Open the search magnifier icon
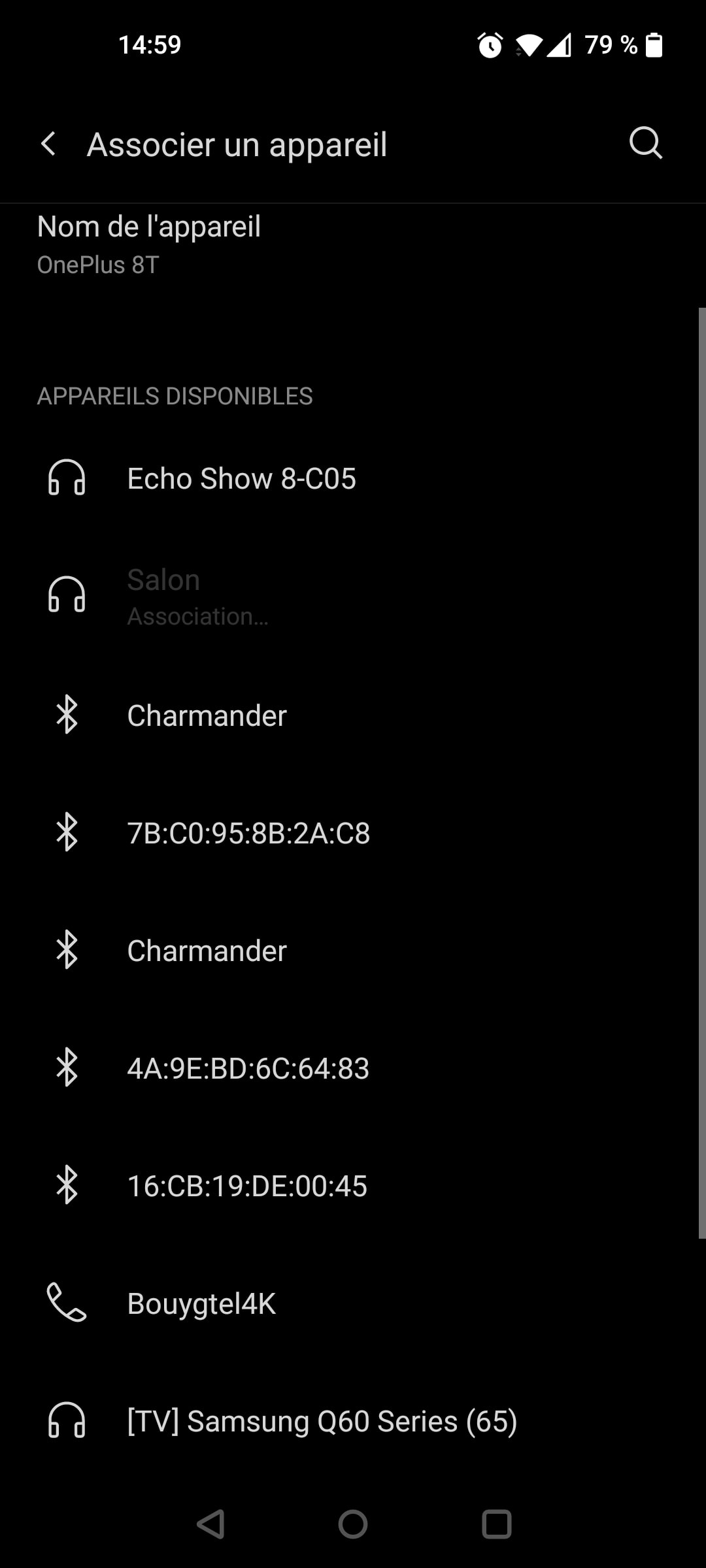Image resolution: width=706 pixels, height=1568 pixels. 645,143
